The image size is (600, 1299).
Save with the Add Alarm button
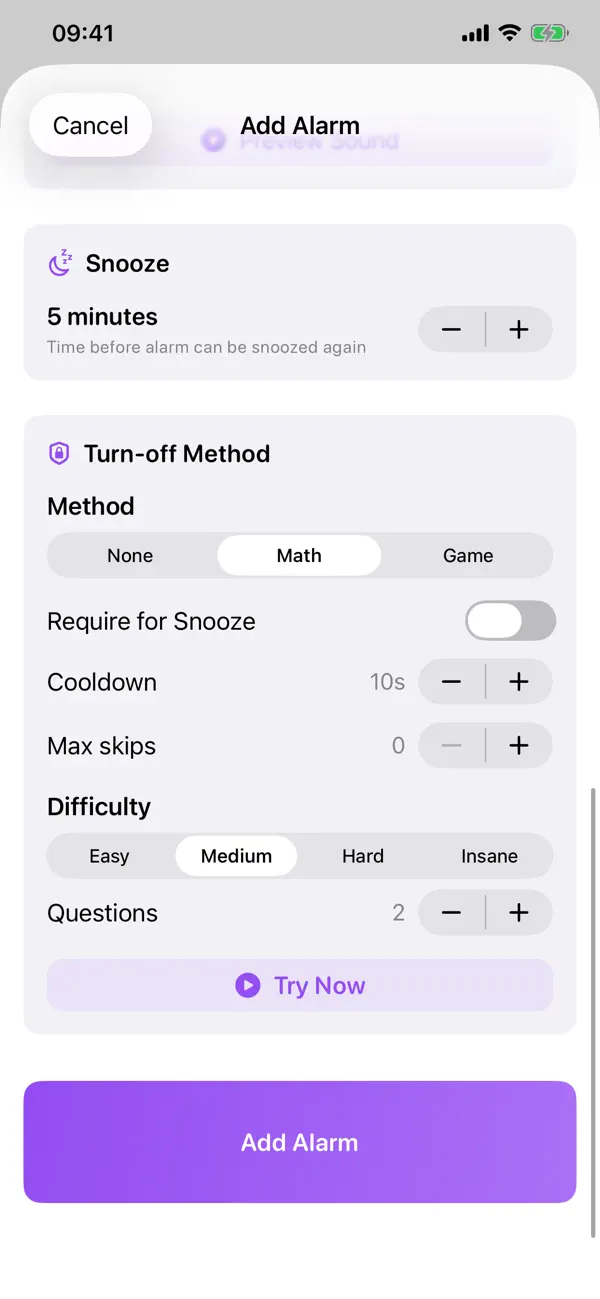click(x=300, y=1142)
